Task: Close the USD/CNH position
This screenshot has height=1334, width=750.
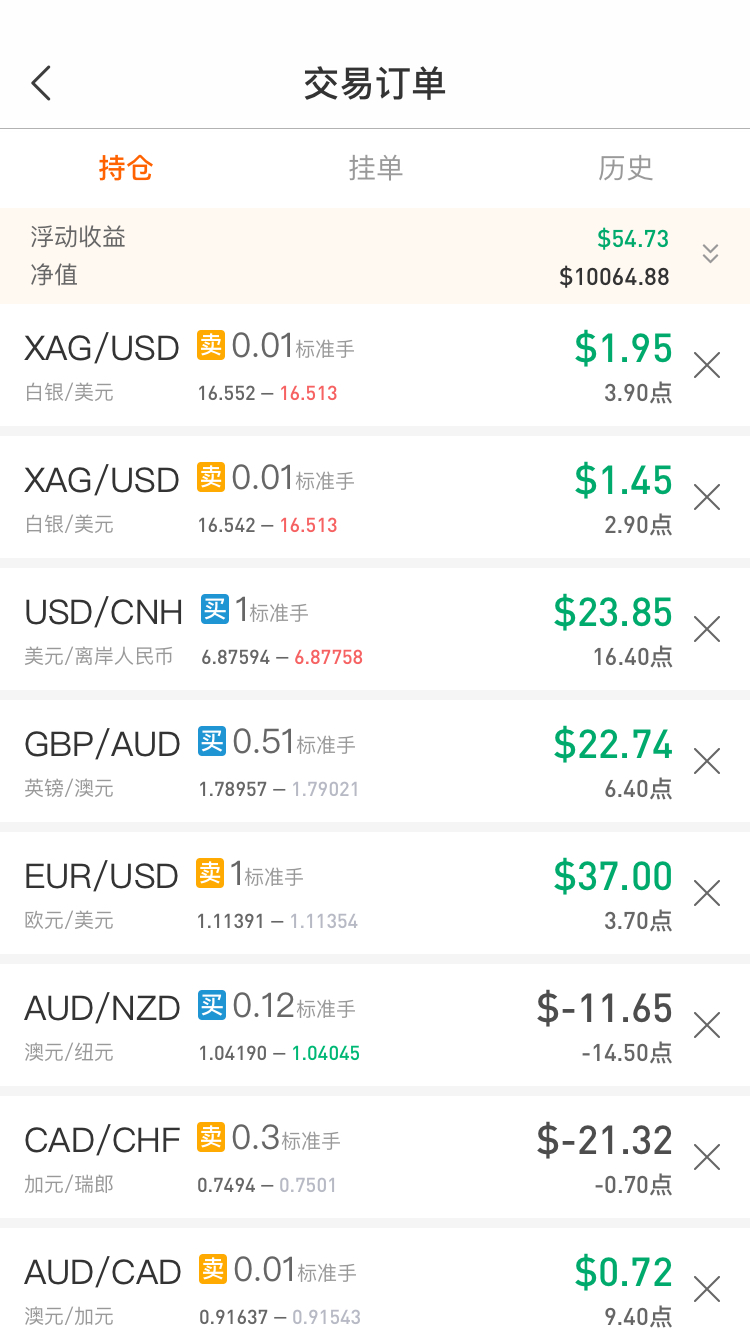Action: pyautogui.click(x=707, y=629)
